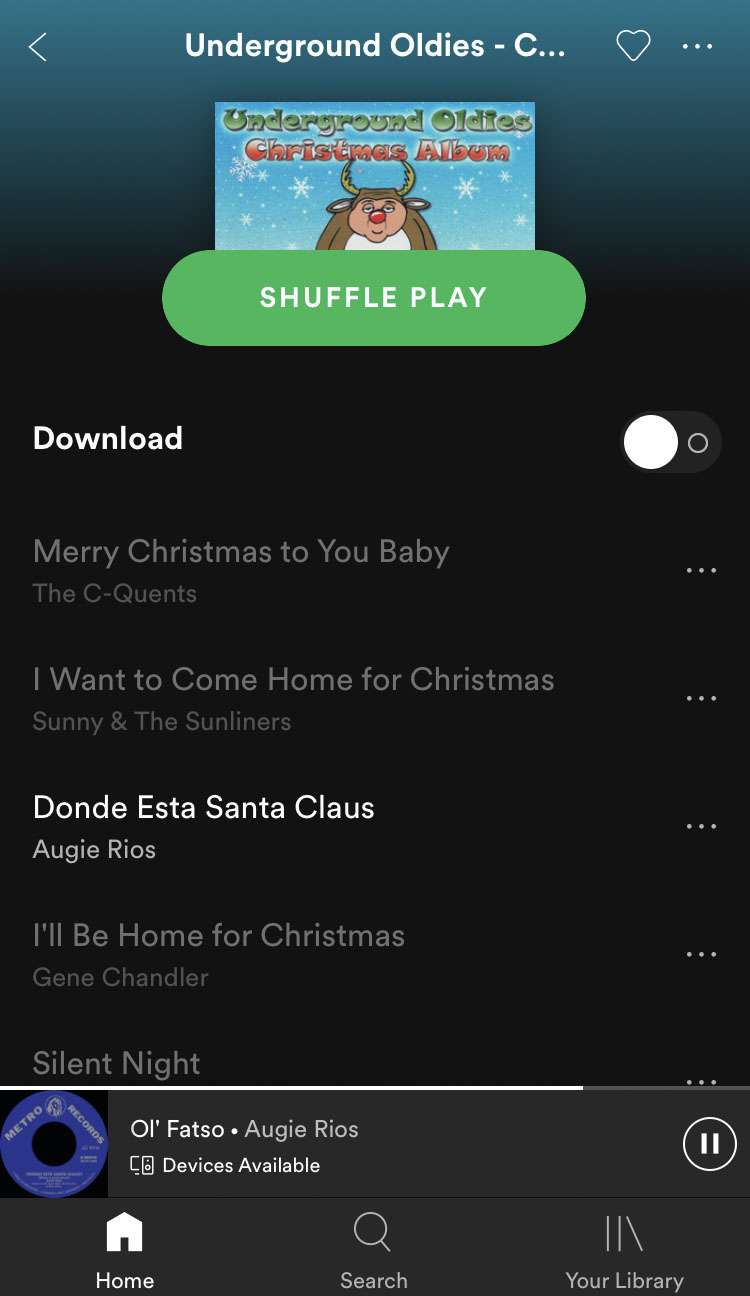Switch to Your Library tab
750x1296 pixels.
pyautogui.click(x=624, y=1250)
